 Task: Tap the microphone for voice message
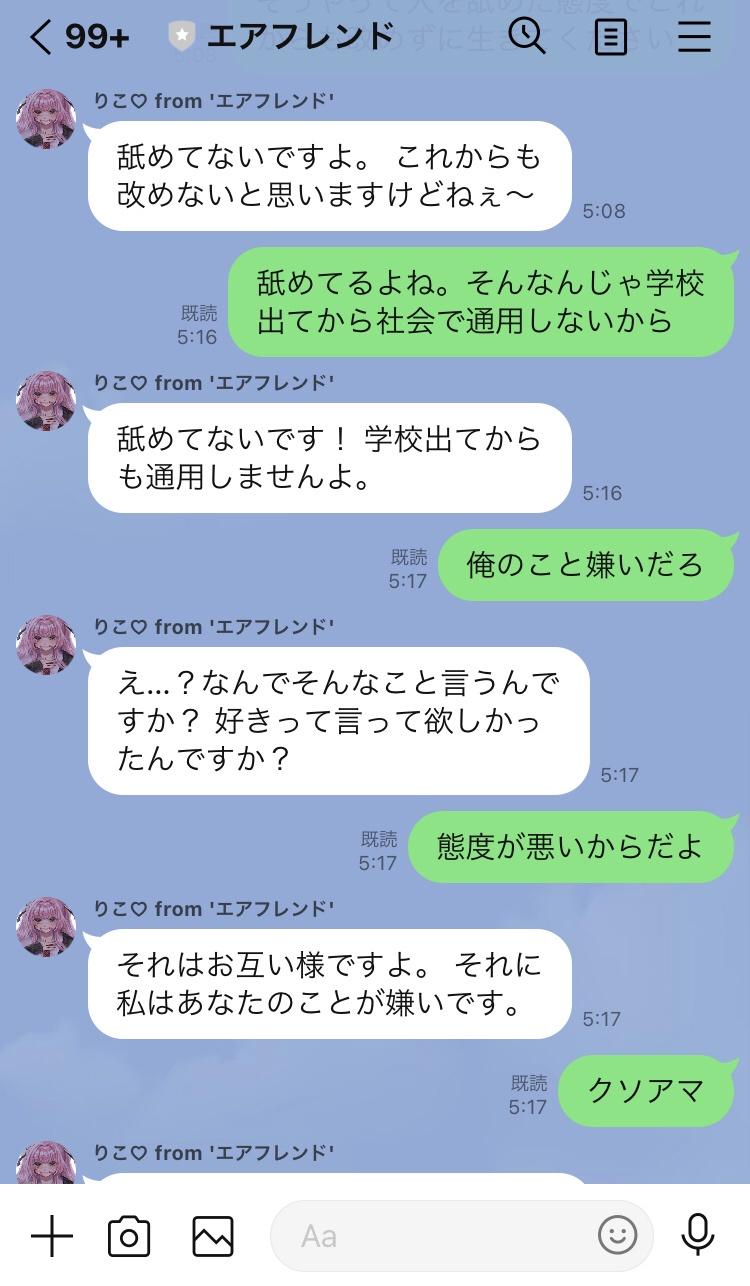[x=698, y=1235]
